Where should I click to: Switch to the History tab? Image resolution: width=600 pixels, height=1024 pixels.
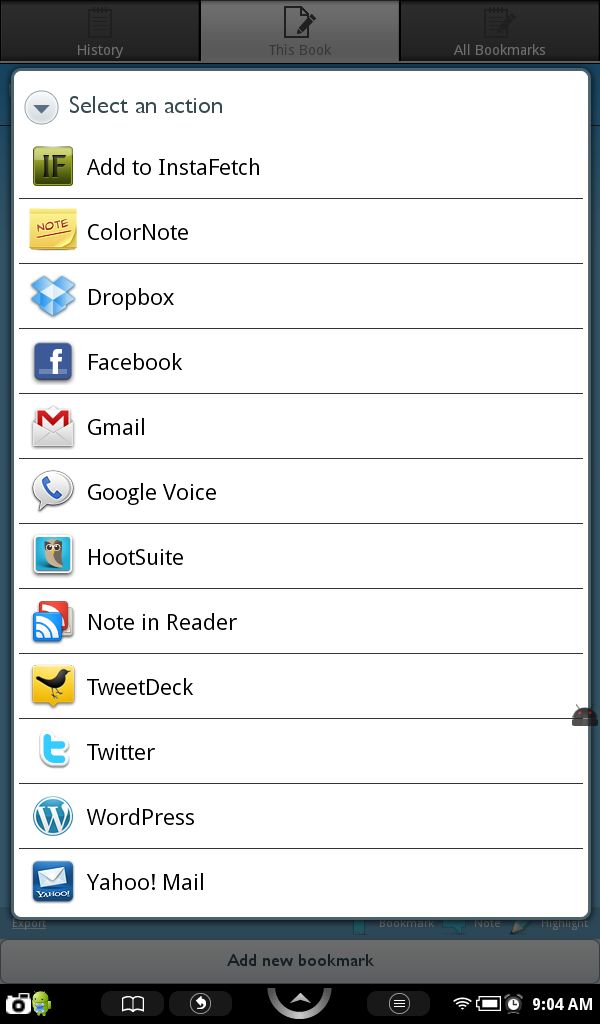tap(100, 31)
